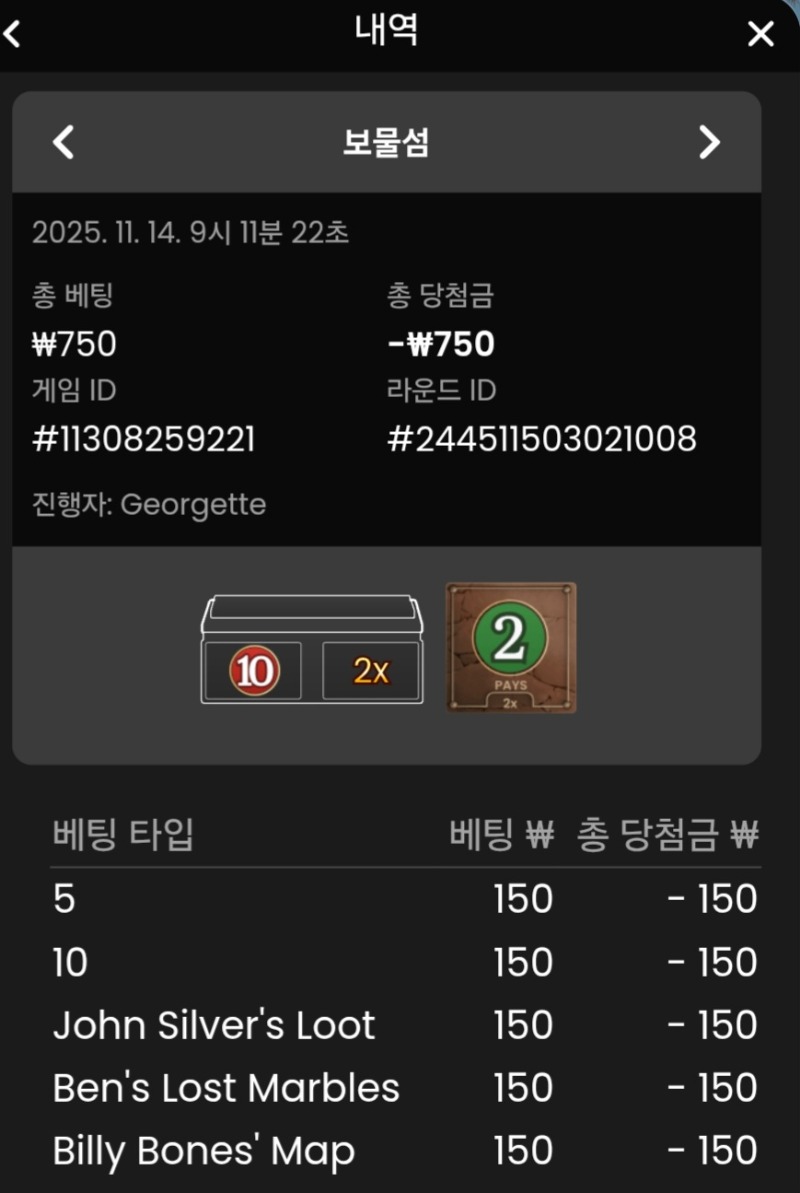Open the green 2 PAYS result card
Screen dimensions: 800x1193
[x=512, y=645]
